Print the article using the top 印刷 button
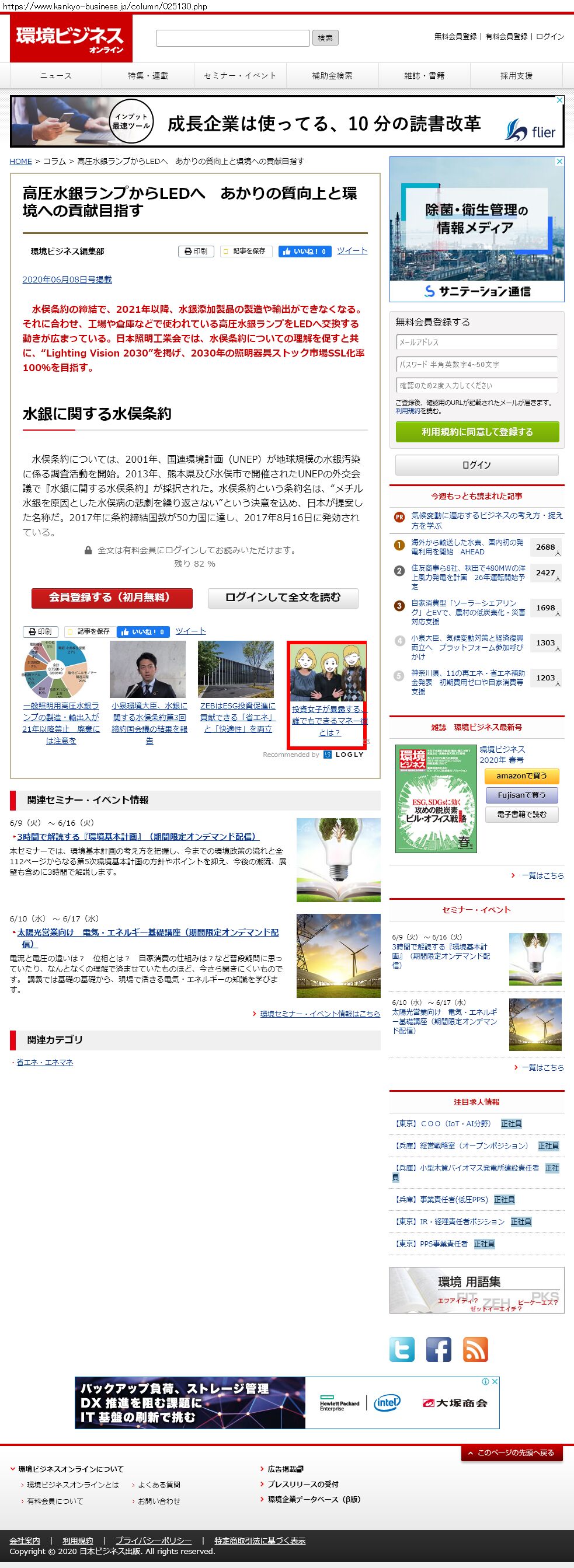The height and width of the screenshot is (1568, 574). (x=196, y=252)
